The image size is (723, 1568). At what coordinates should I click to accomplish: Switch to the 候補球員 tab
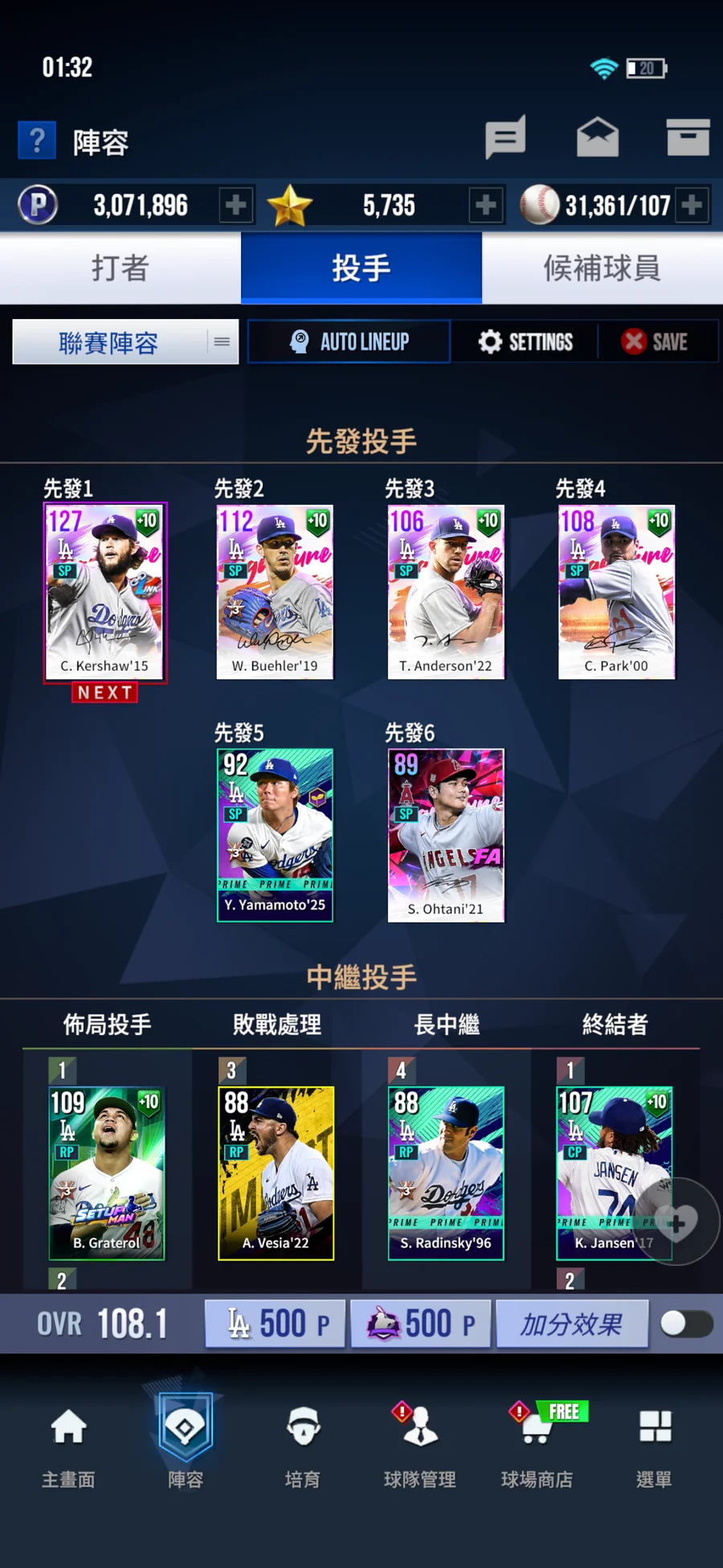[x=602, y=268]
